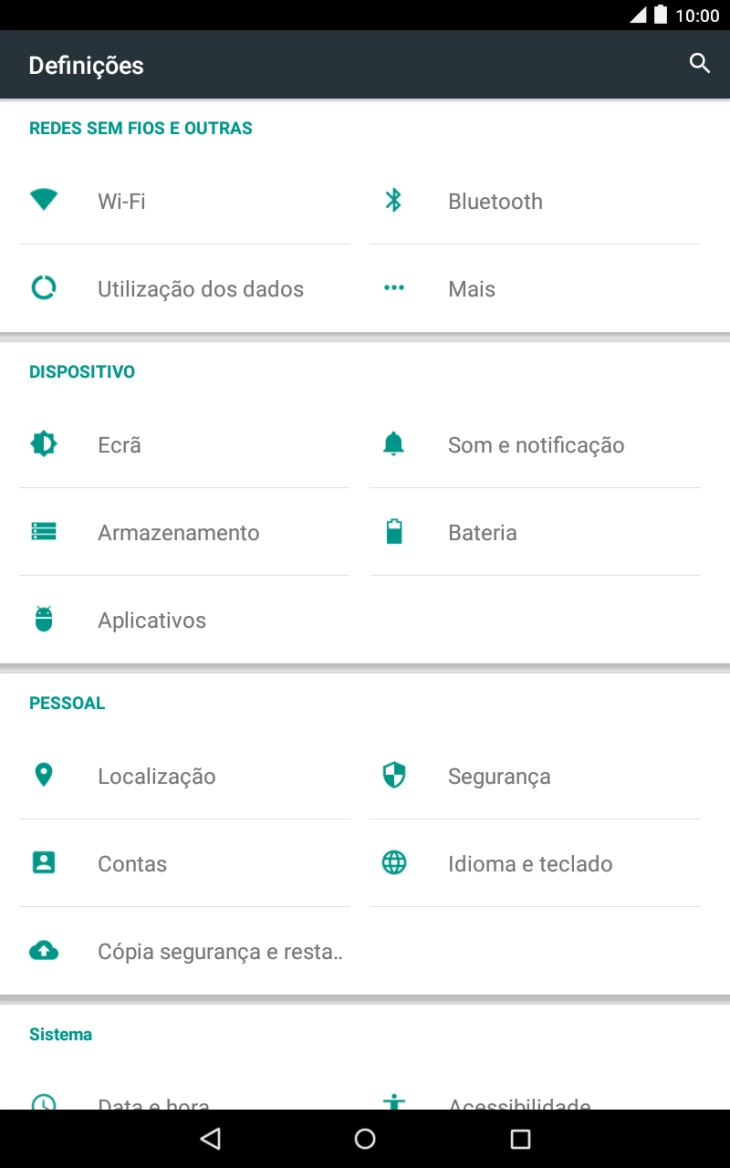730x1168 pixels.
Task: Tap the Contas account icon
Action: tap(44, 863)
